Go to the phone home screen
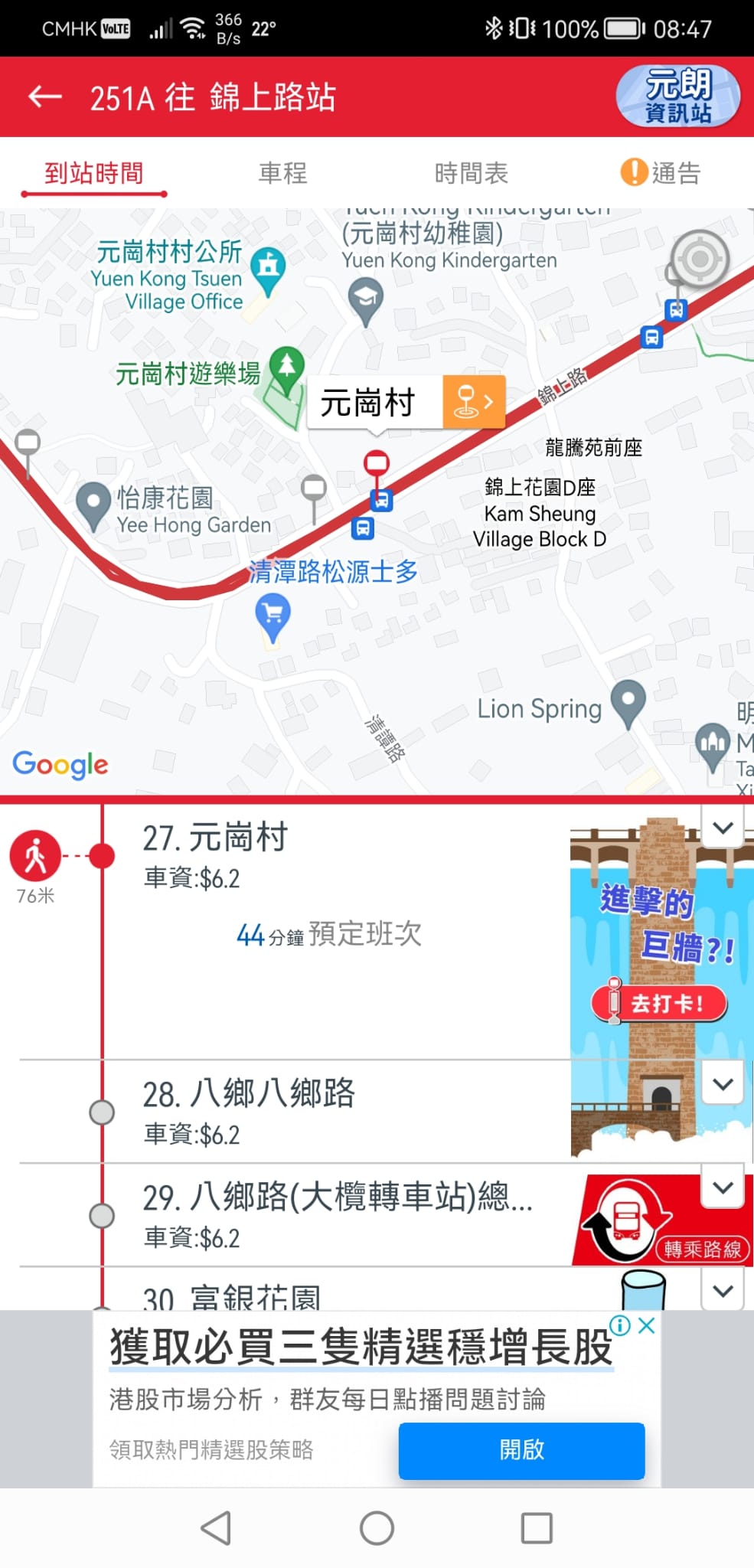 pos(377,1528)
